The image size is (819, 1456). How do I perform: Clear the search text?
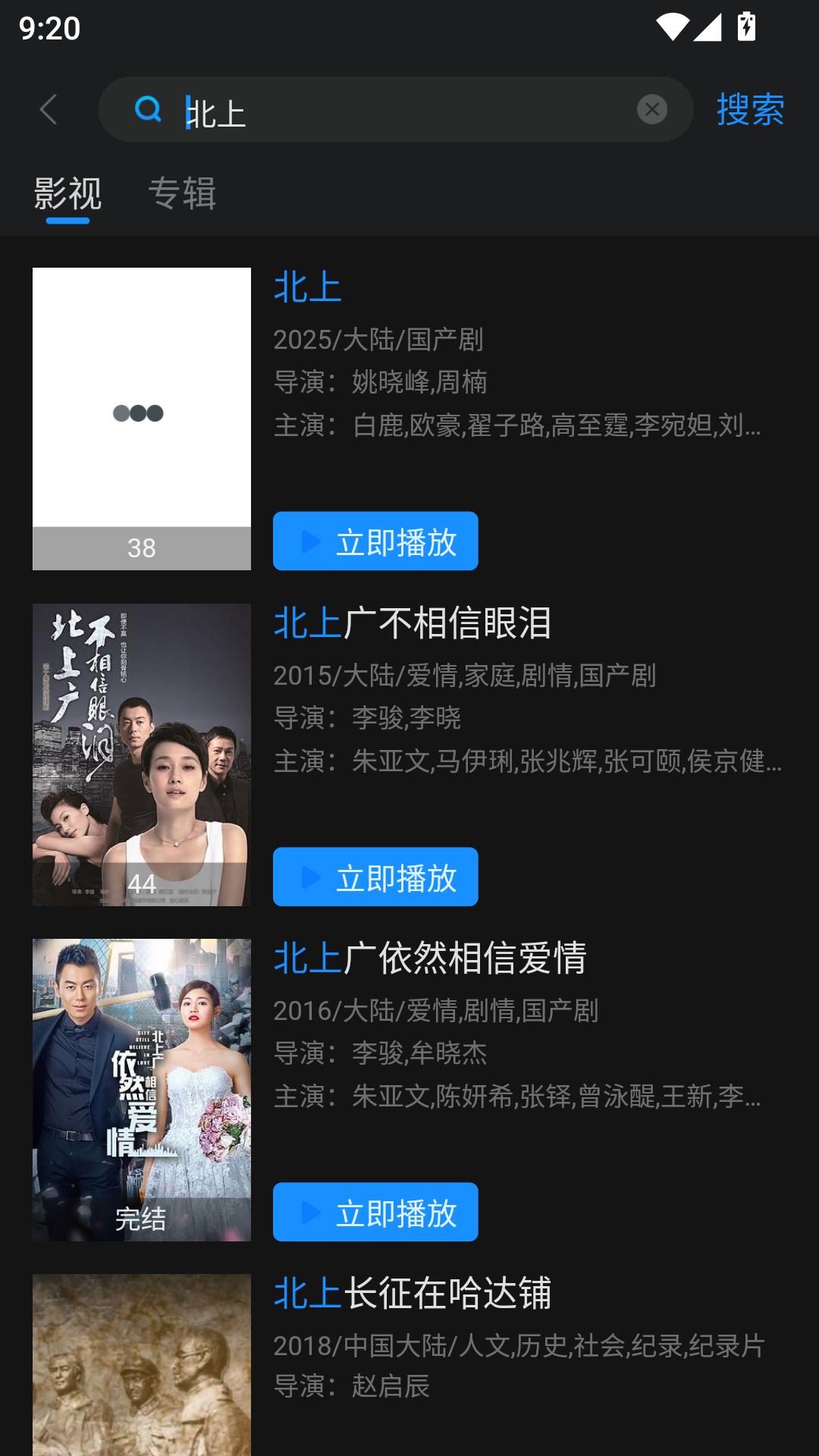point(652,109)
